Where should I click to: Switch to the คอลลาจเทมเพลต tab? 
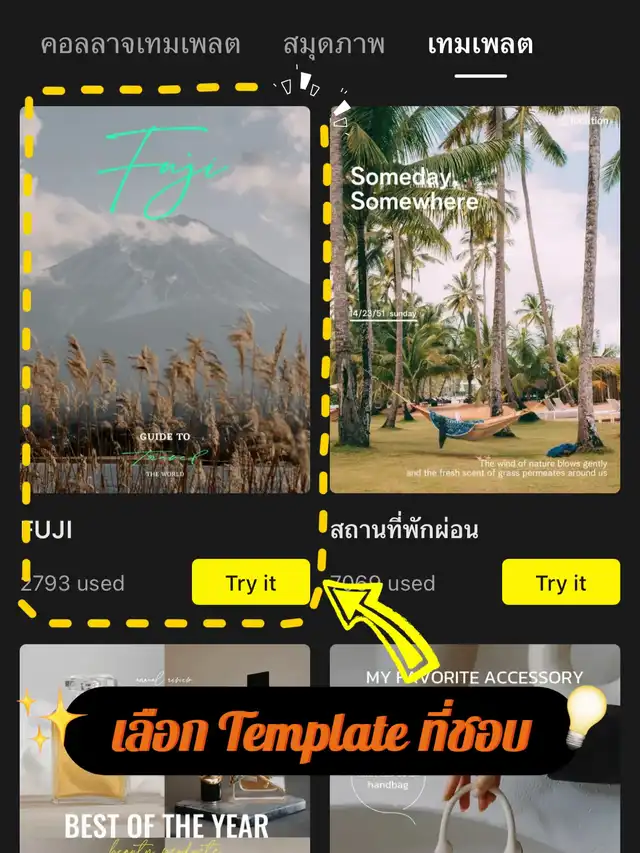click(140, 45)
